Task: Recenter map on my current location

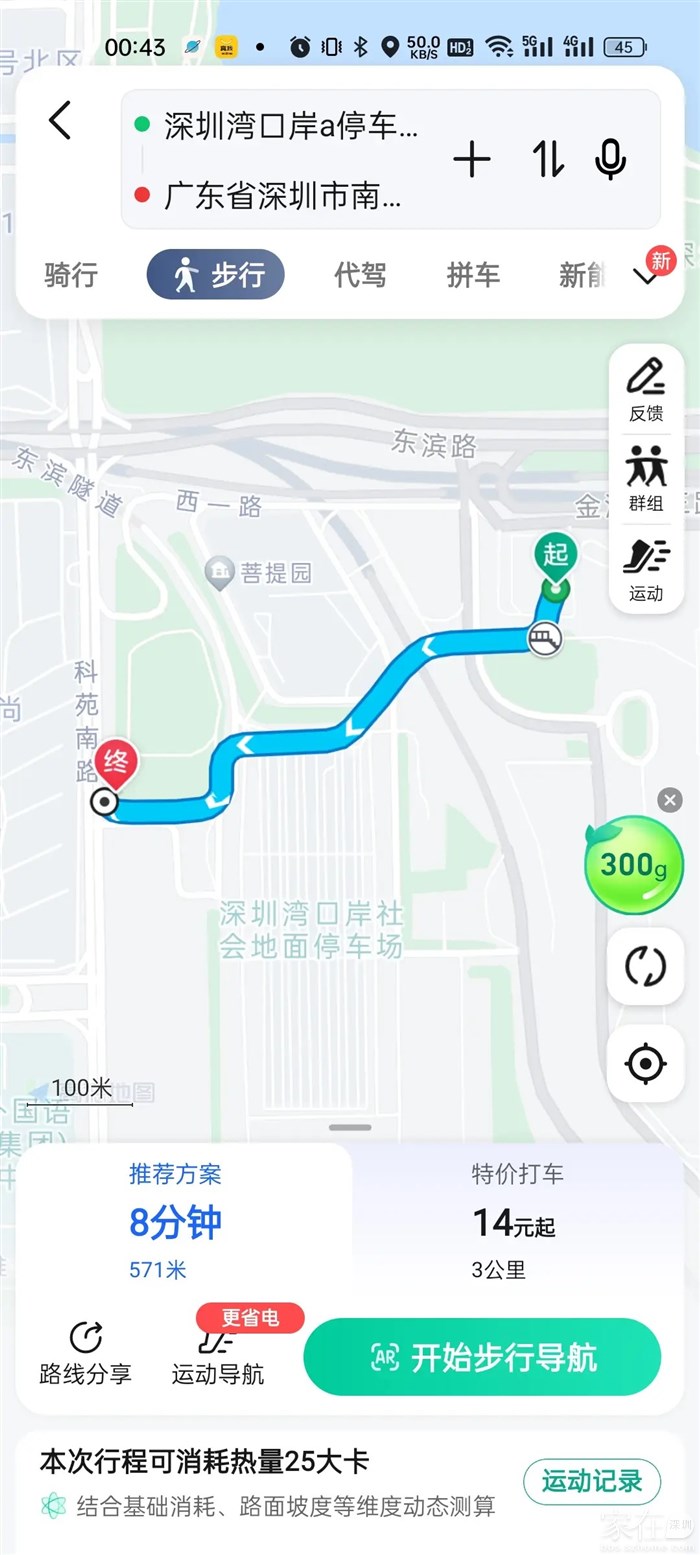Action: point(645,1063)
